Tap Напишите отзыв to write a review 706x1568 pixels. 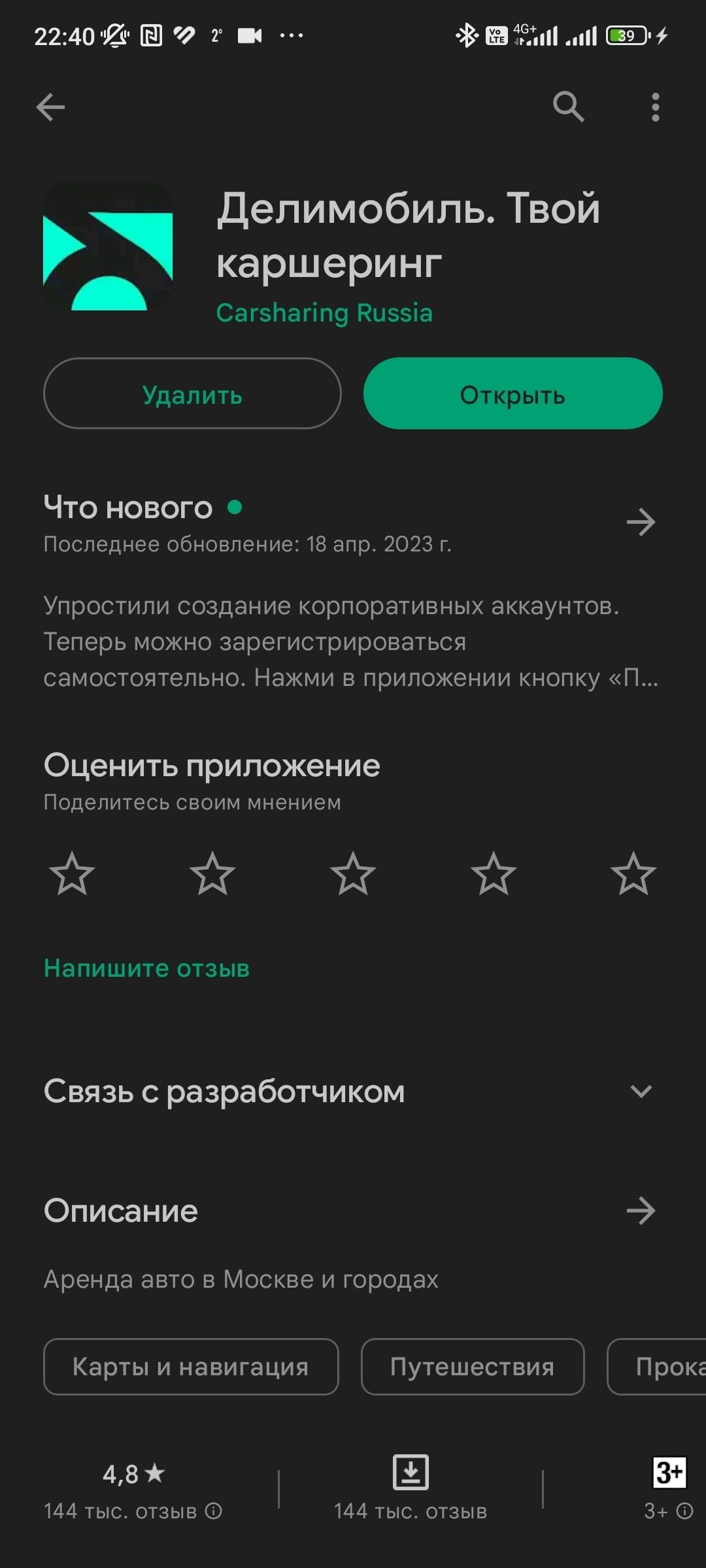146,968
